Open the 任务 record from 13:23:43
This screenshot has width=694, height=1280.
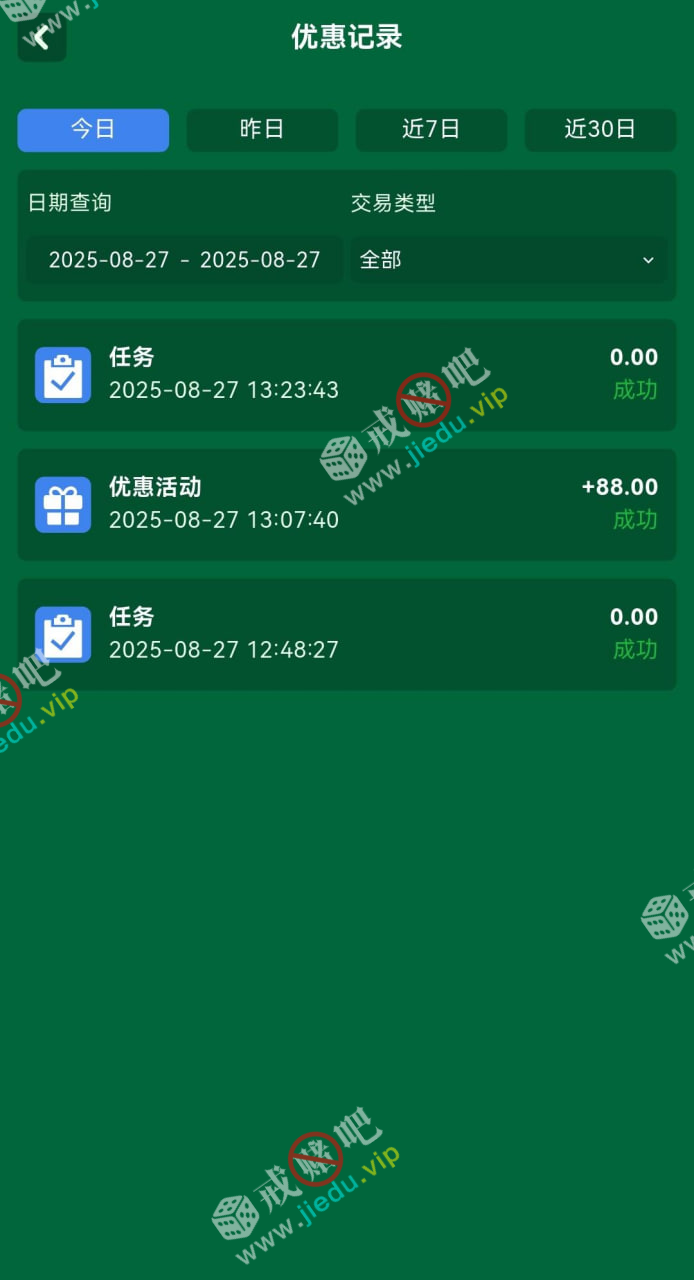tap(346, 375)
